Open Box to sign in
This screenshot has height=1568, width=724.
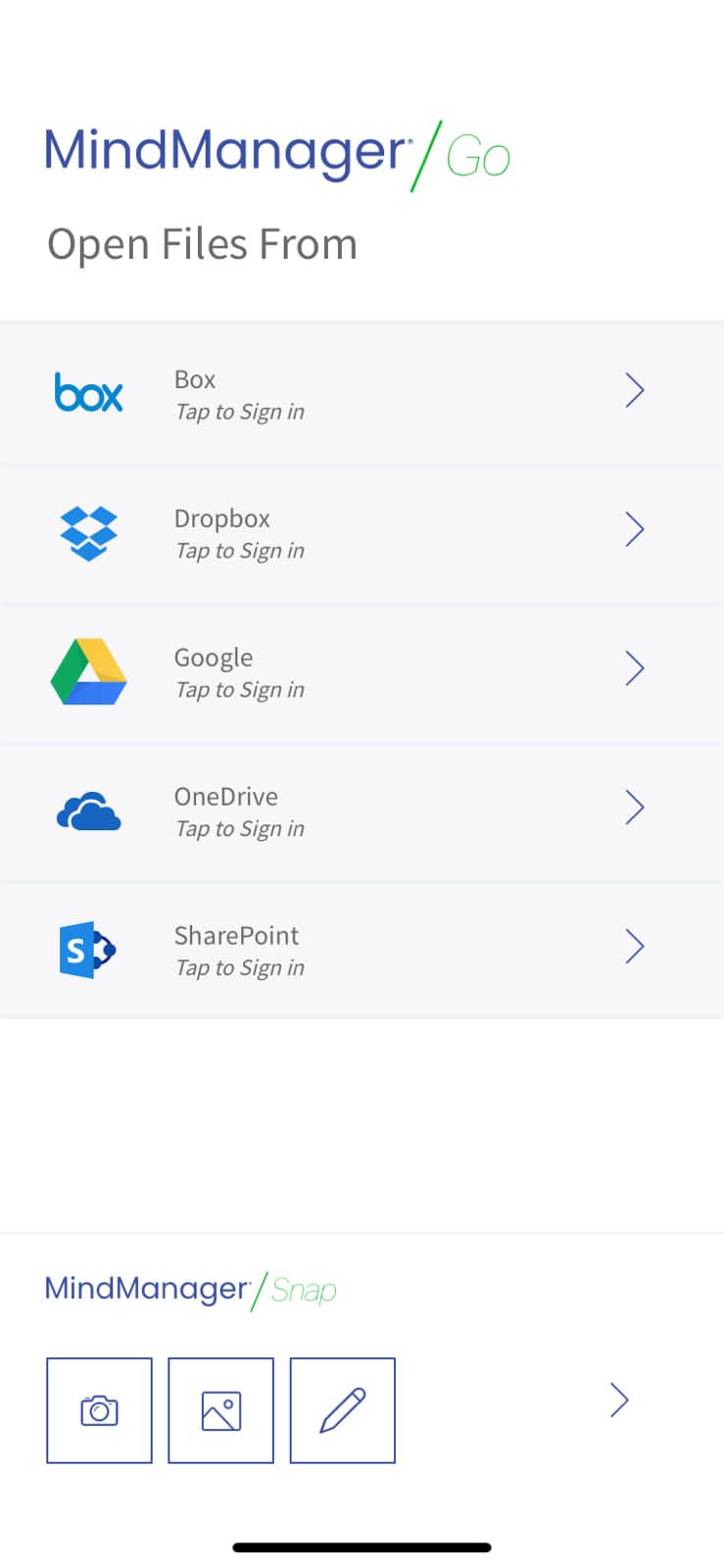(362, 393)
